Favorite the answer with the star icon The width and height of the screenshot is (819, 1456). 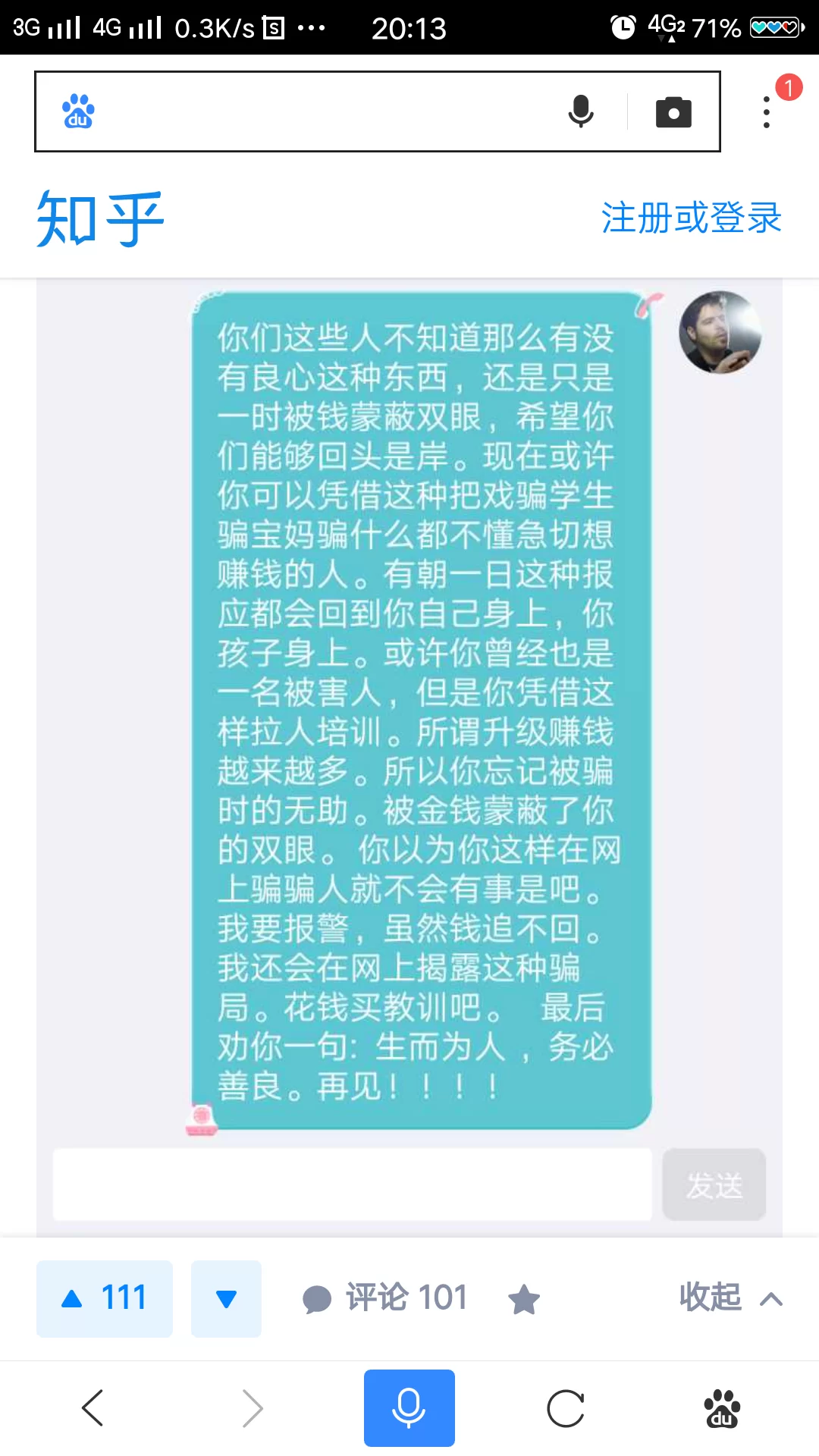coord(524,1299)
